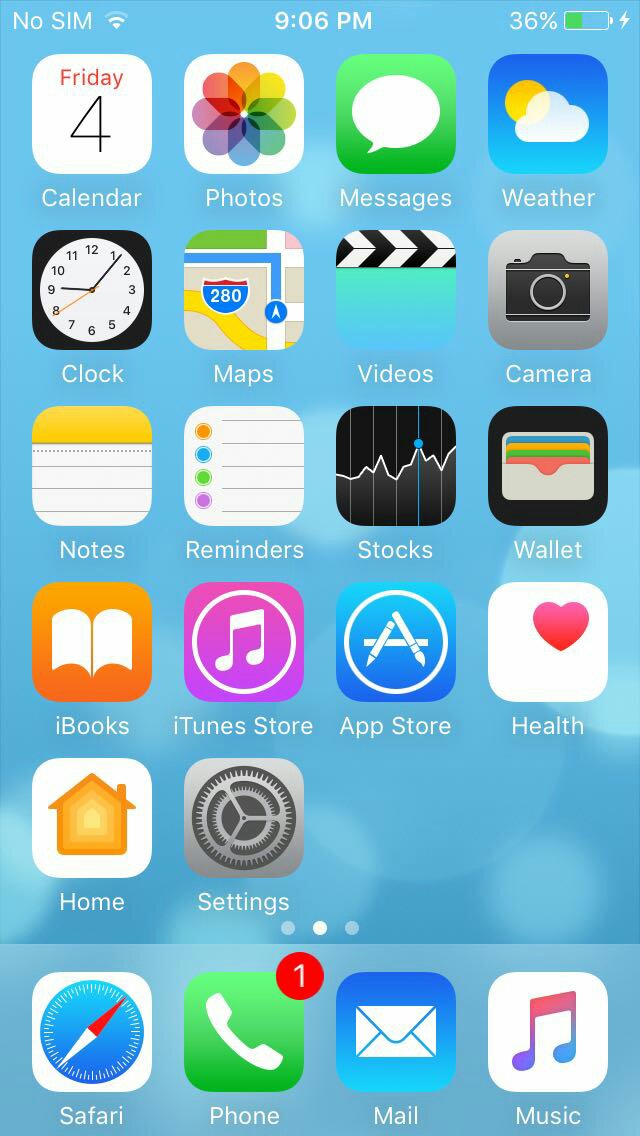Open Wallet
The width and height of the screenshot is (640, 1136).
tap(548, 466)
